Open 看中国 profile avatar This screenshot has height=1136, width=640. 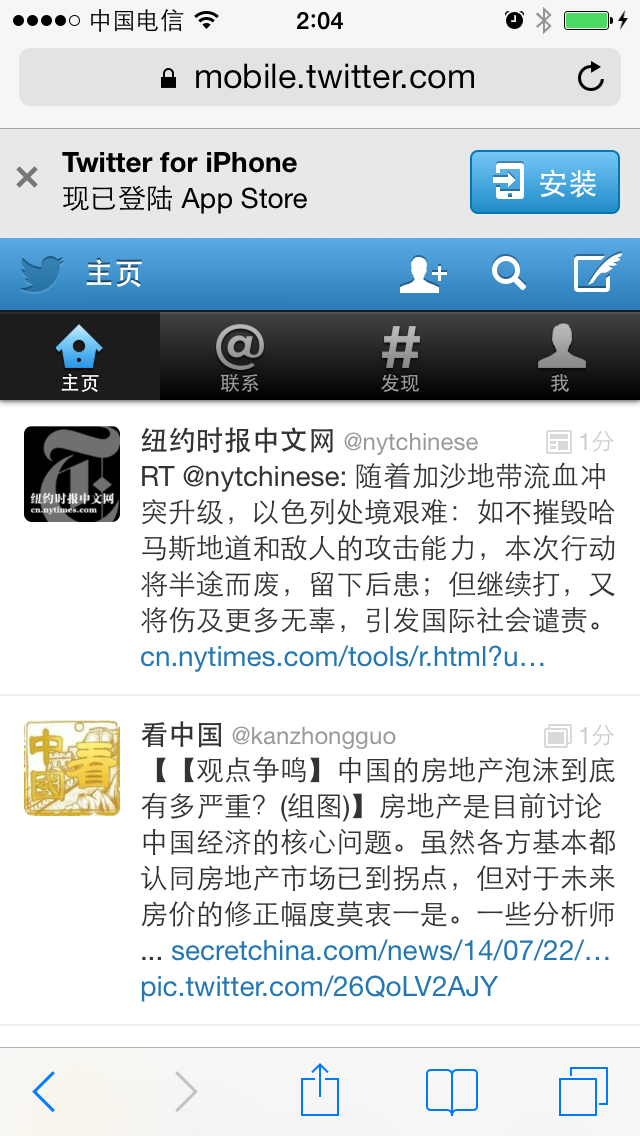(x=72, y=768)
